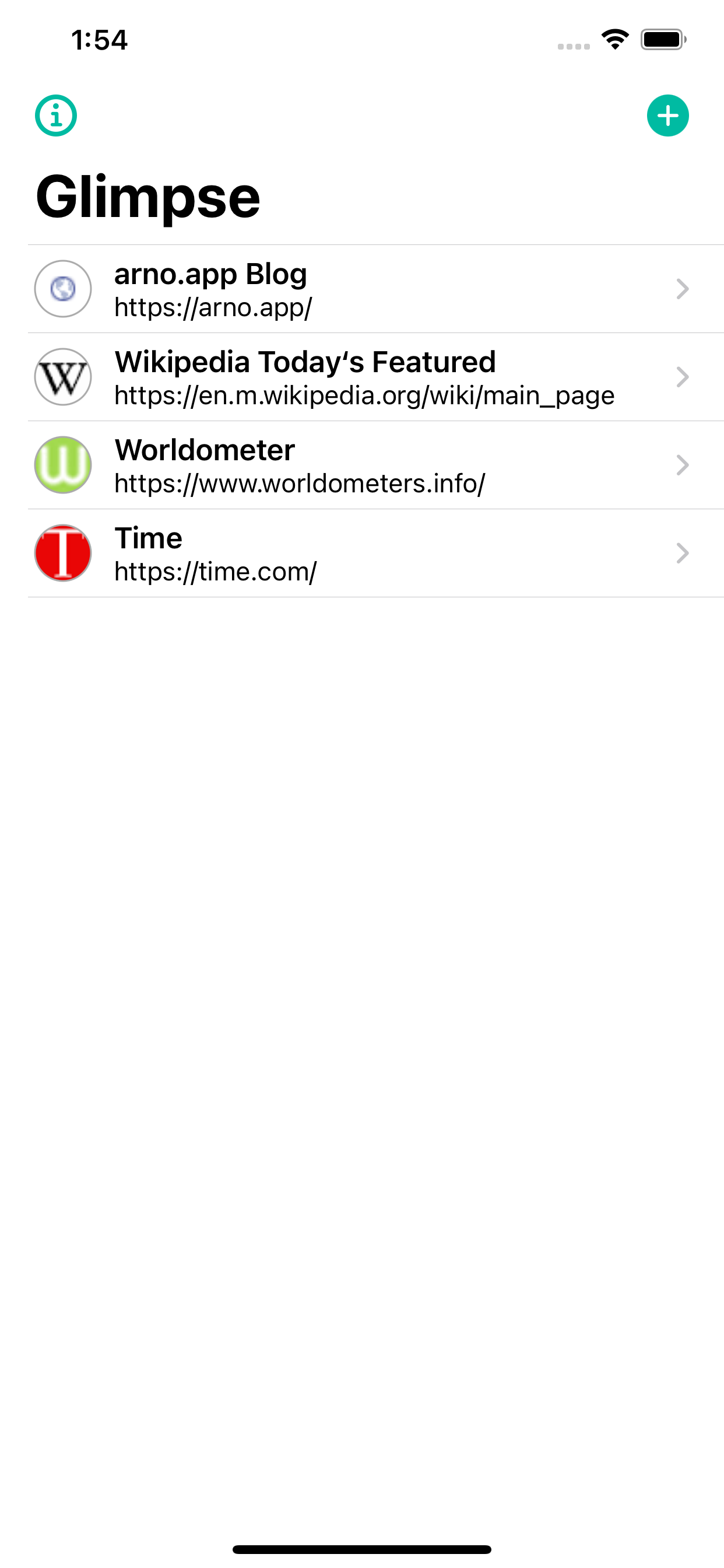Viewport: 724px width, 1568px height.
Task: View the Time website entry
Action: [x=376, y=554]
